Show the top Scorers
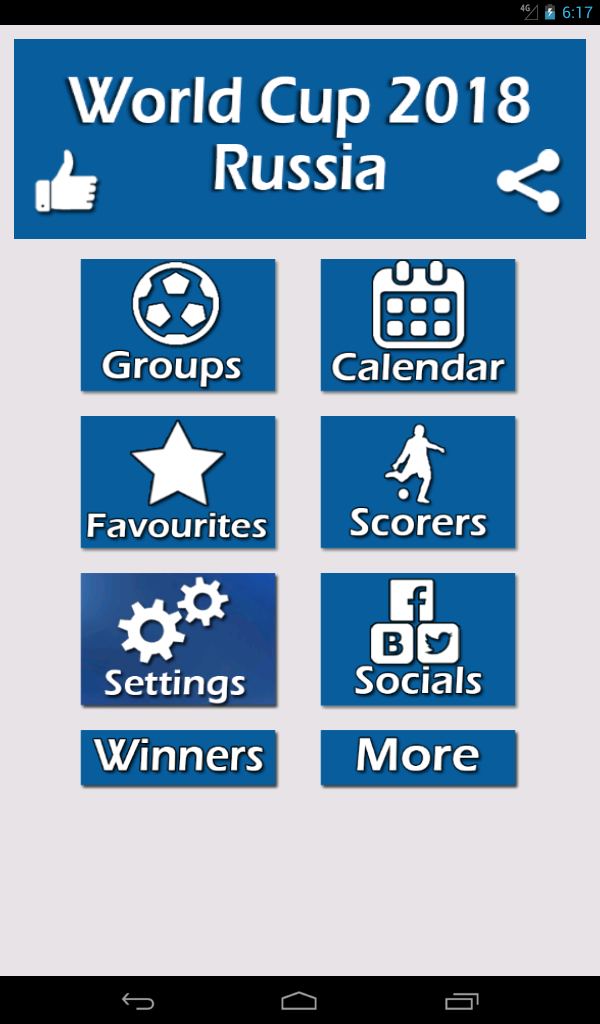The height and width of the screenshot is (1024, 600). [x=418, y=482]
